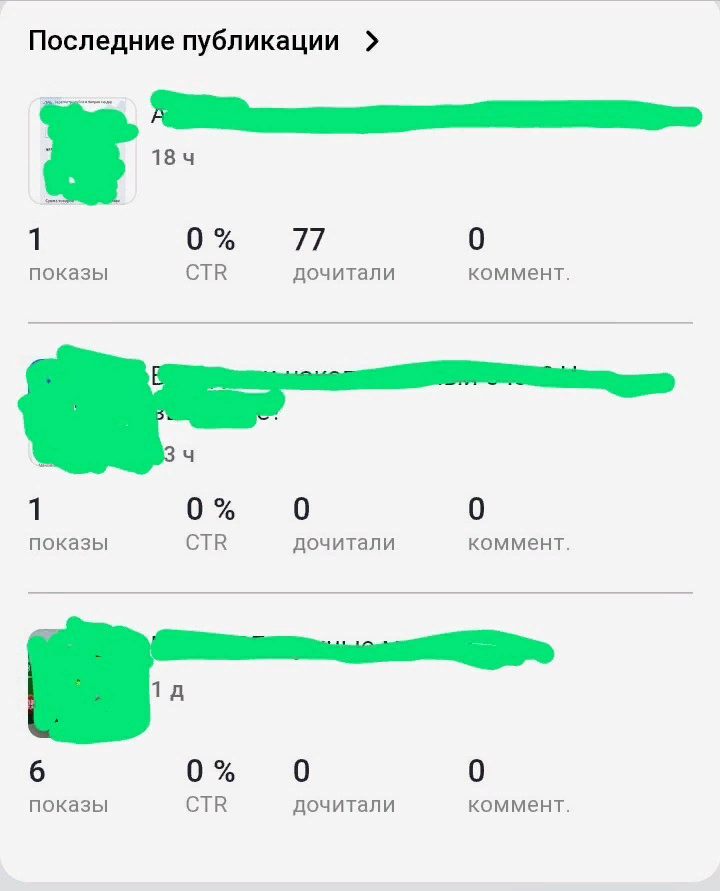Open the publication with 6 показы

tap(350, 648)
